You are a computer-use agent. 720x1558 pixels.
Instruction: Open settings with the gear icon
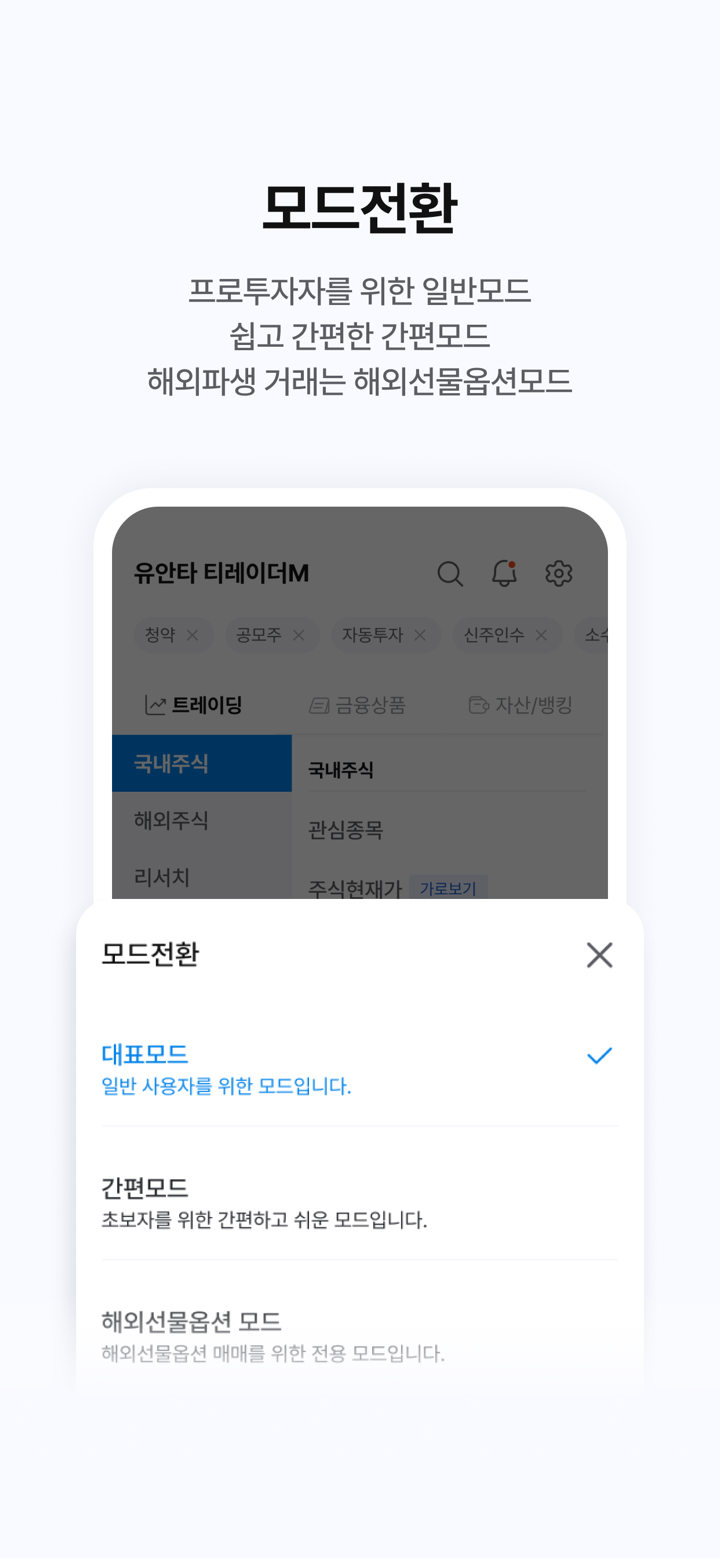click(558, 573)
